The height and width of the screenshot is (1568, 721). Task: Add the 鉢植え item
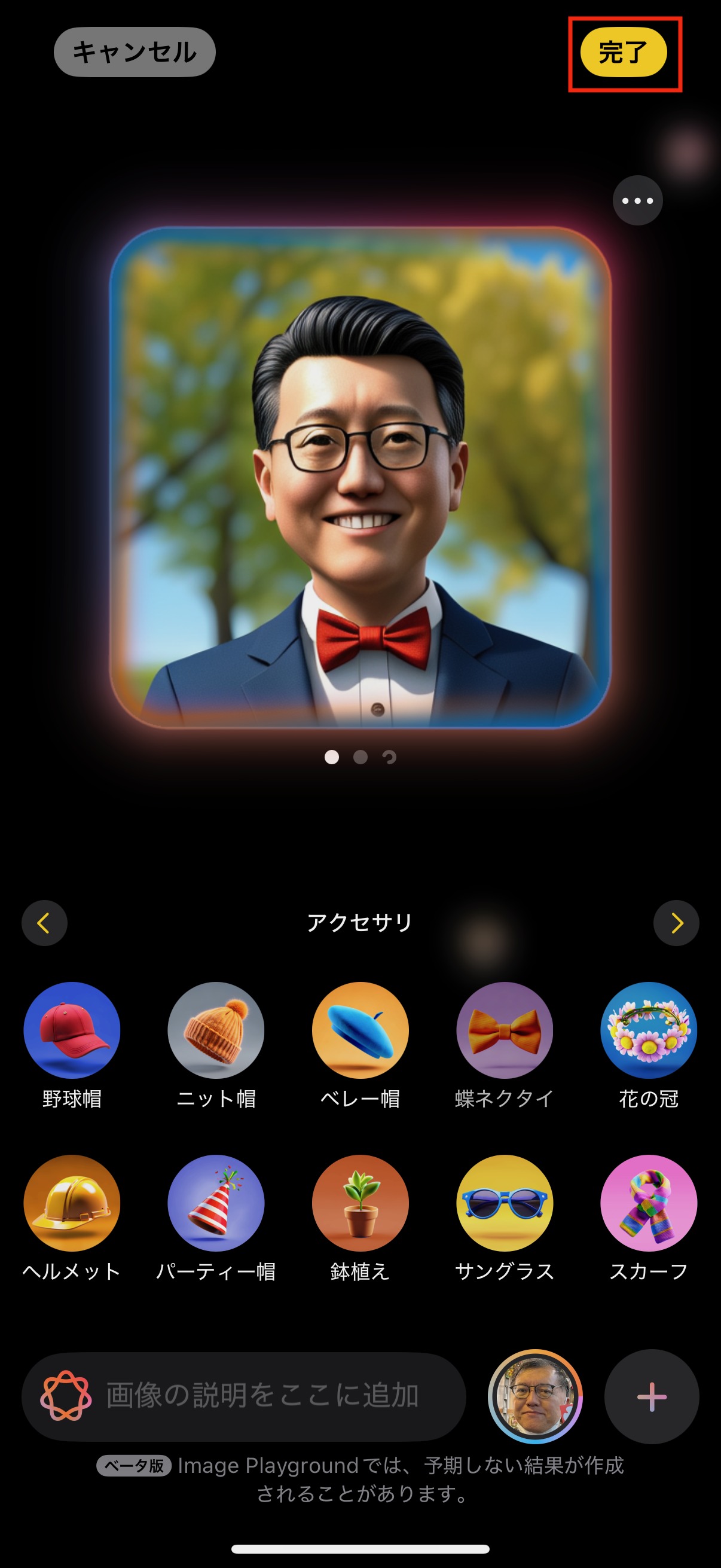(360, 1203)
